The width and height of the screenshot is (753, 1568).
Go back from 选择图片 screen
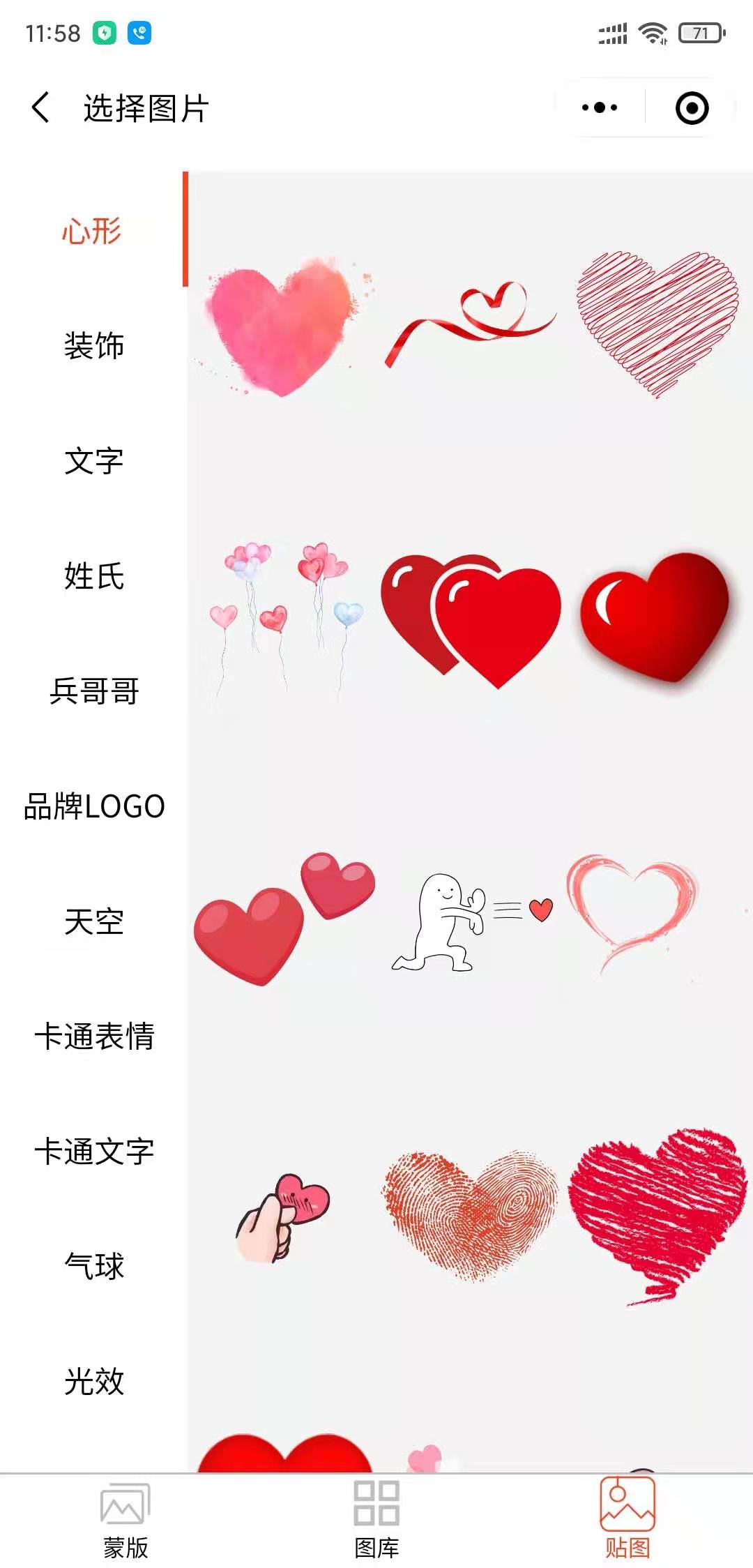[41, 108]
